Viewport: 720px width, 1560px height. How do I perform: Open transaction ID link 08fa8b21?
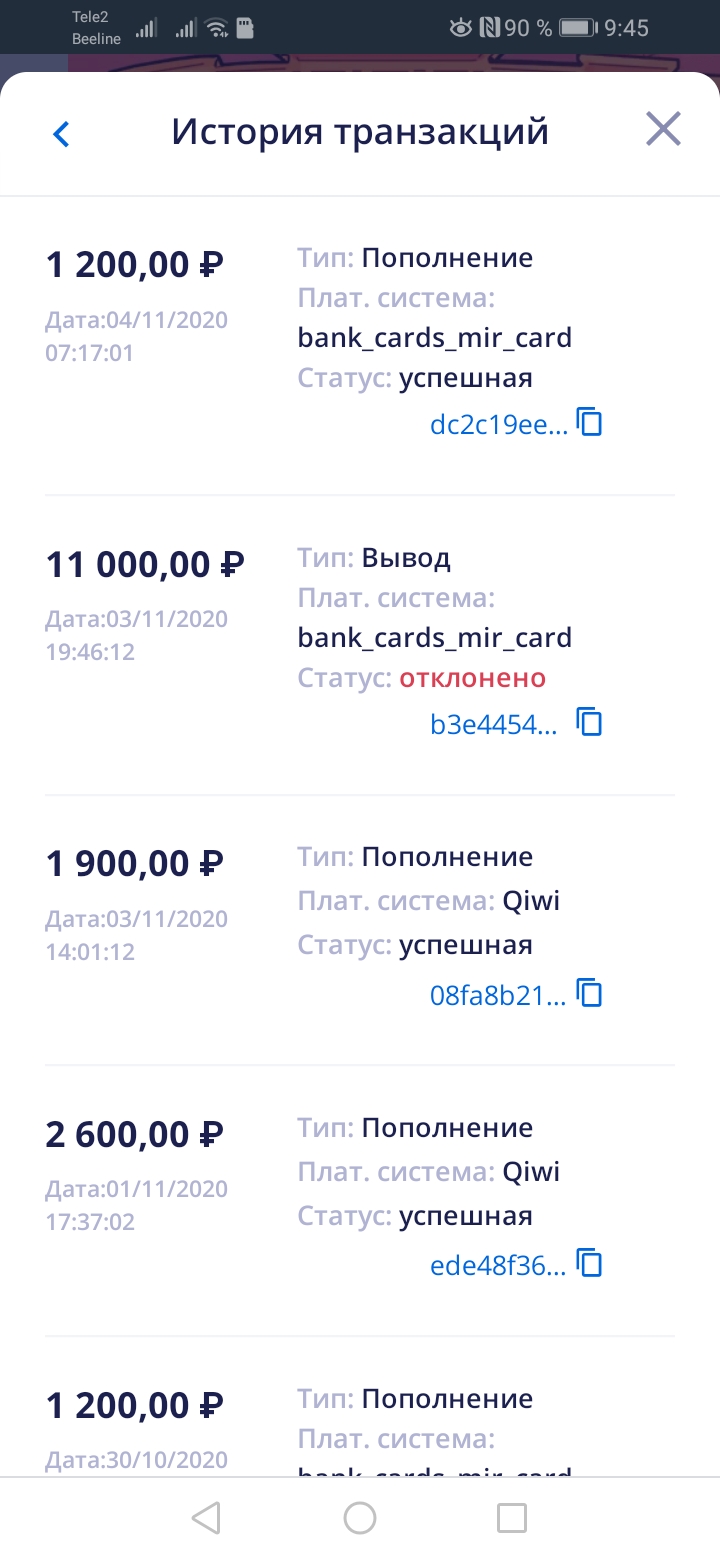pos(498,995)
